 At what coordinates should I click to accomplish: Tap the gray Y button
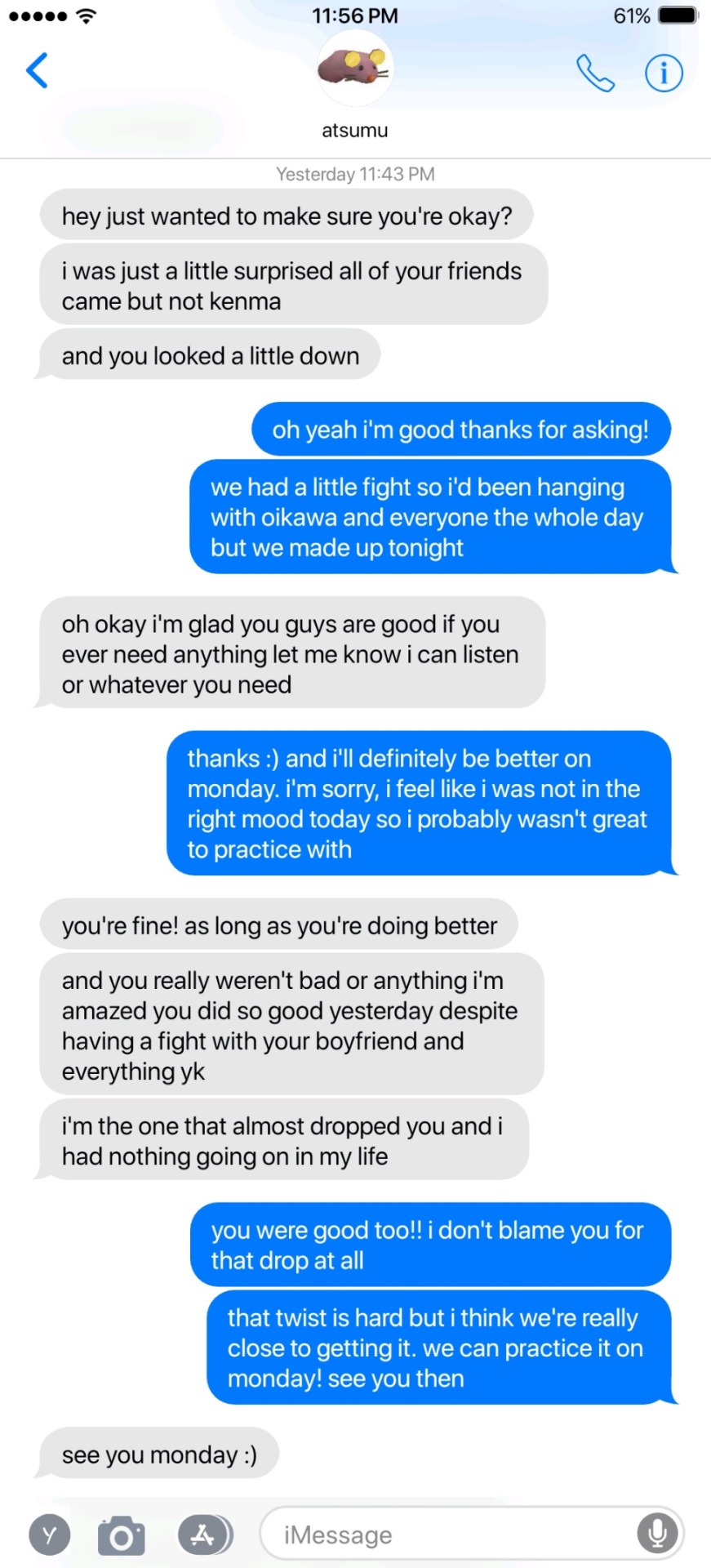(x=50, y=1535)
